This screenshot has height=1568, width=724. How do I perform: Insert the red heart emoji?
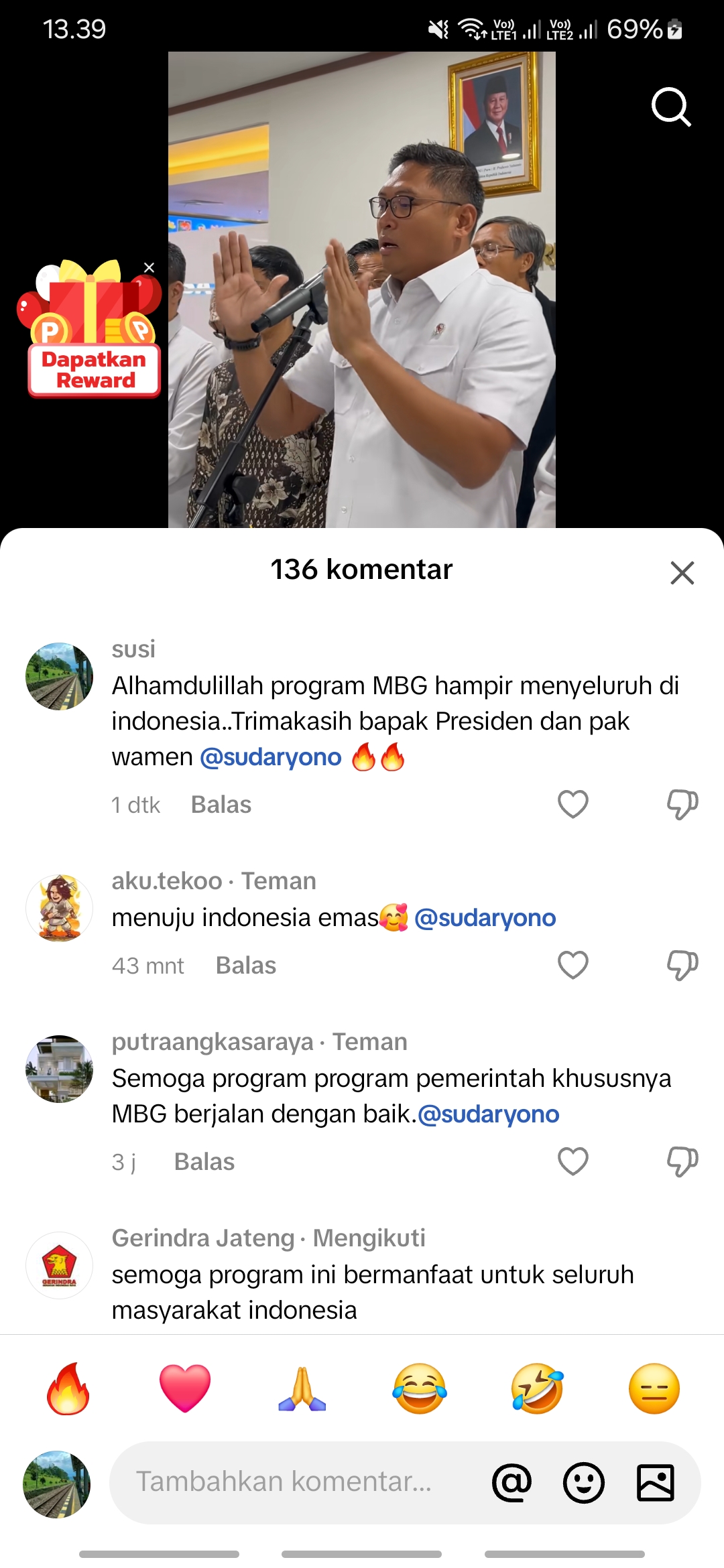pos(185,1388)
